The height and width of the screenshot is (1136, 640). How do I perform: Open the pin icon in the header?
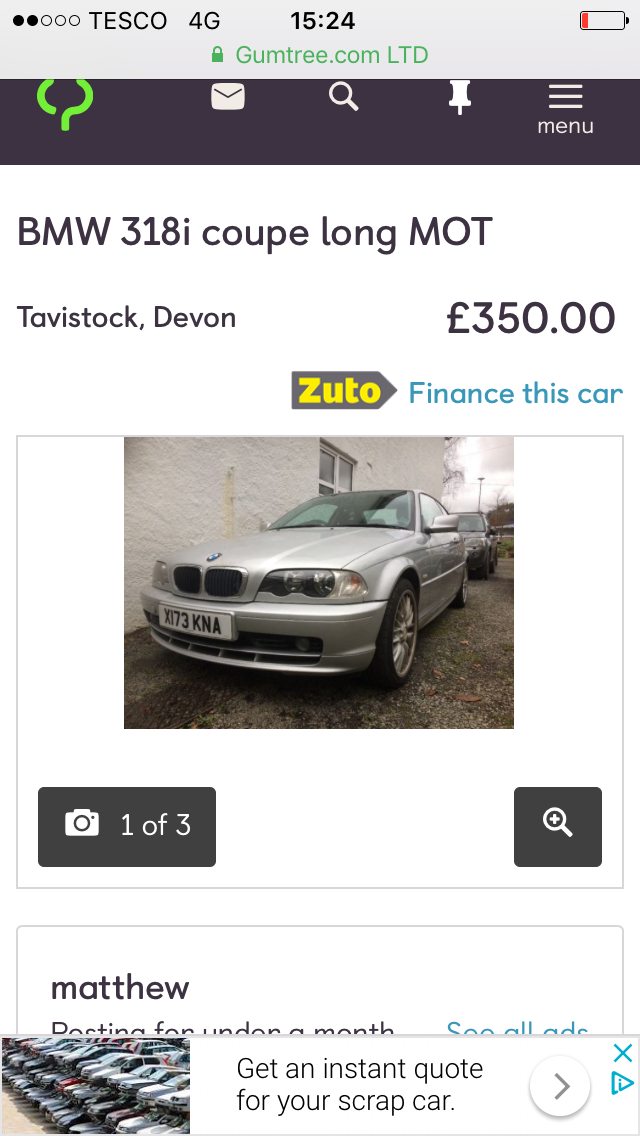coord(460,97)
